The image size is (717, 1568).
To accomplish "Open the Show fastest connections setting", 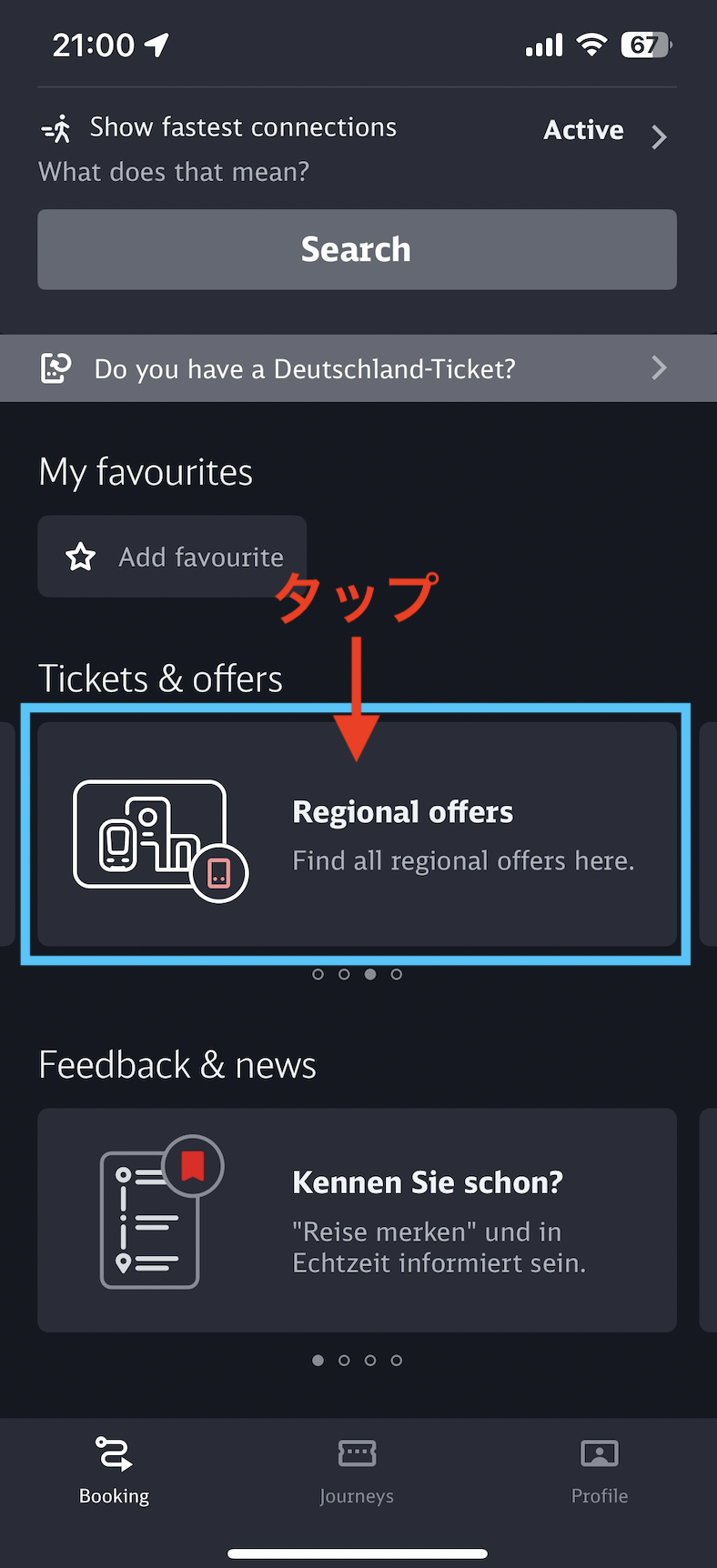I will [357, 129].
